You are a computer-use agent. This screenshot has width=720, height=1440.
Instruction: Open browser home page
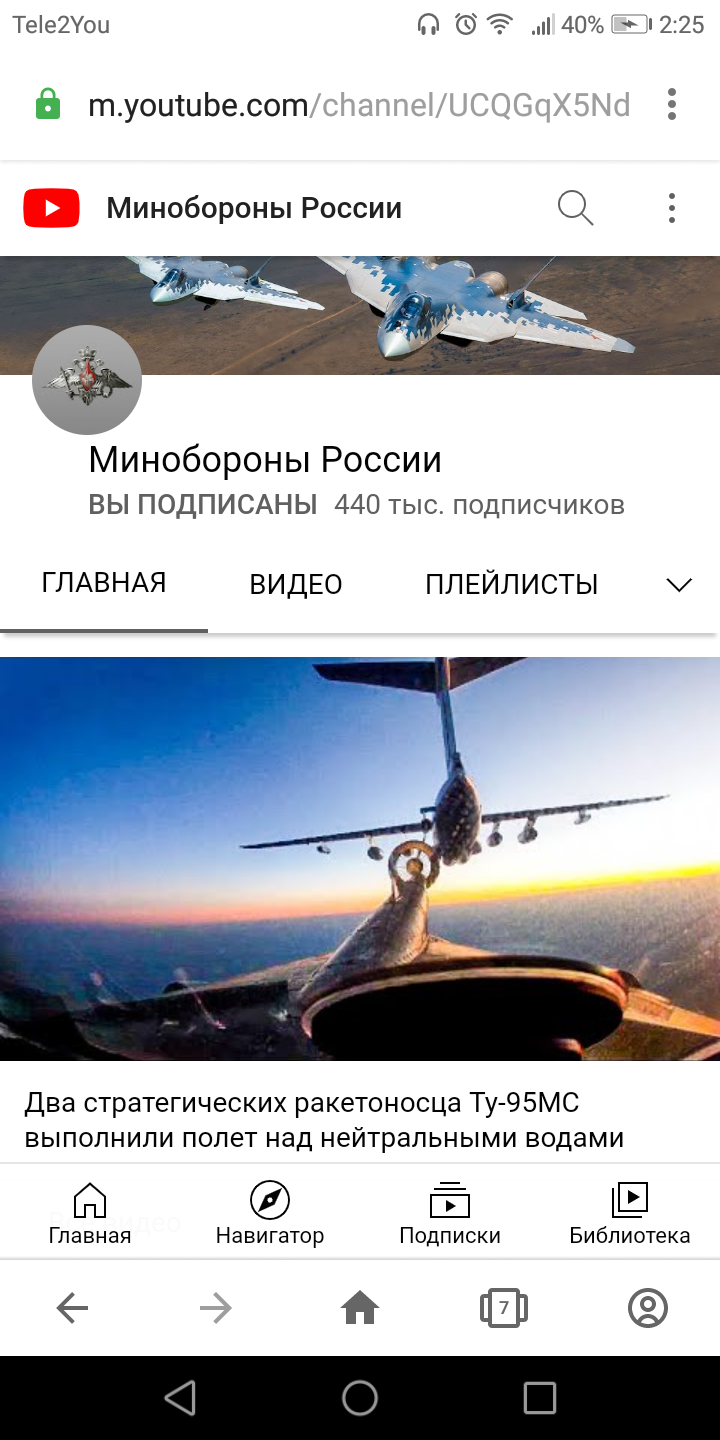pyautogui.click(x=360, y=1307)
